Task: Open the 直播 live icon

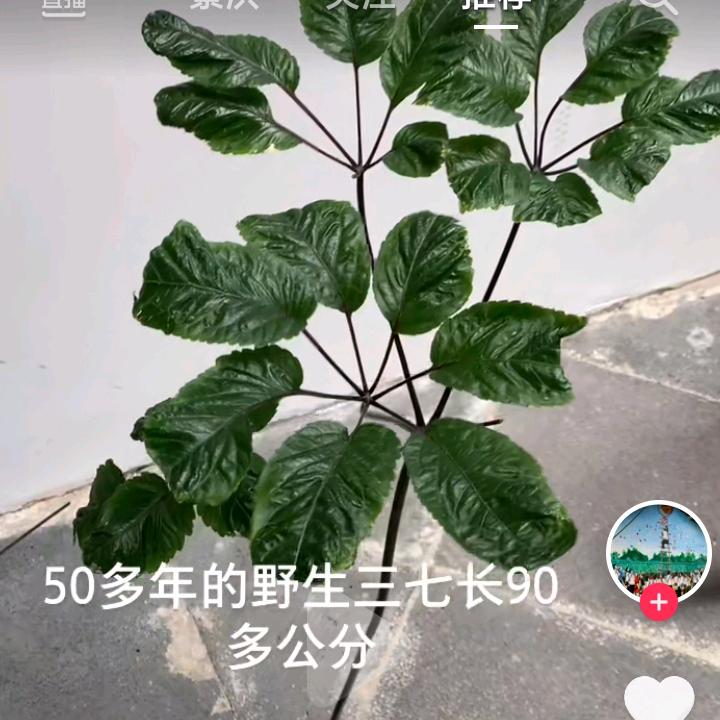Action: click(x=63, y=5)
